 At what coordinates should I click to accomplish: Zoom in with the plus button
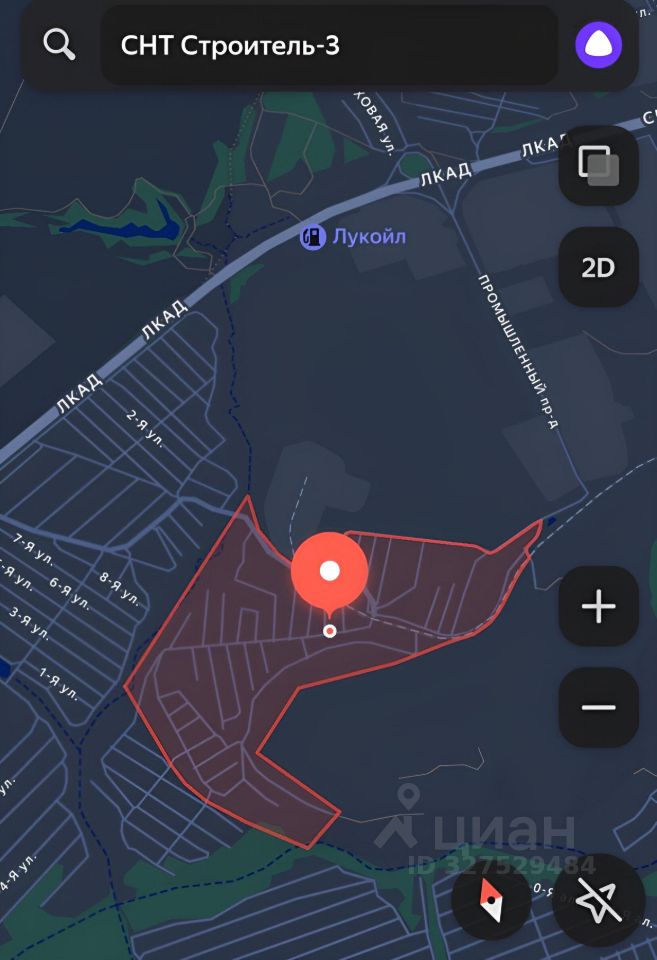click(598, 607)
